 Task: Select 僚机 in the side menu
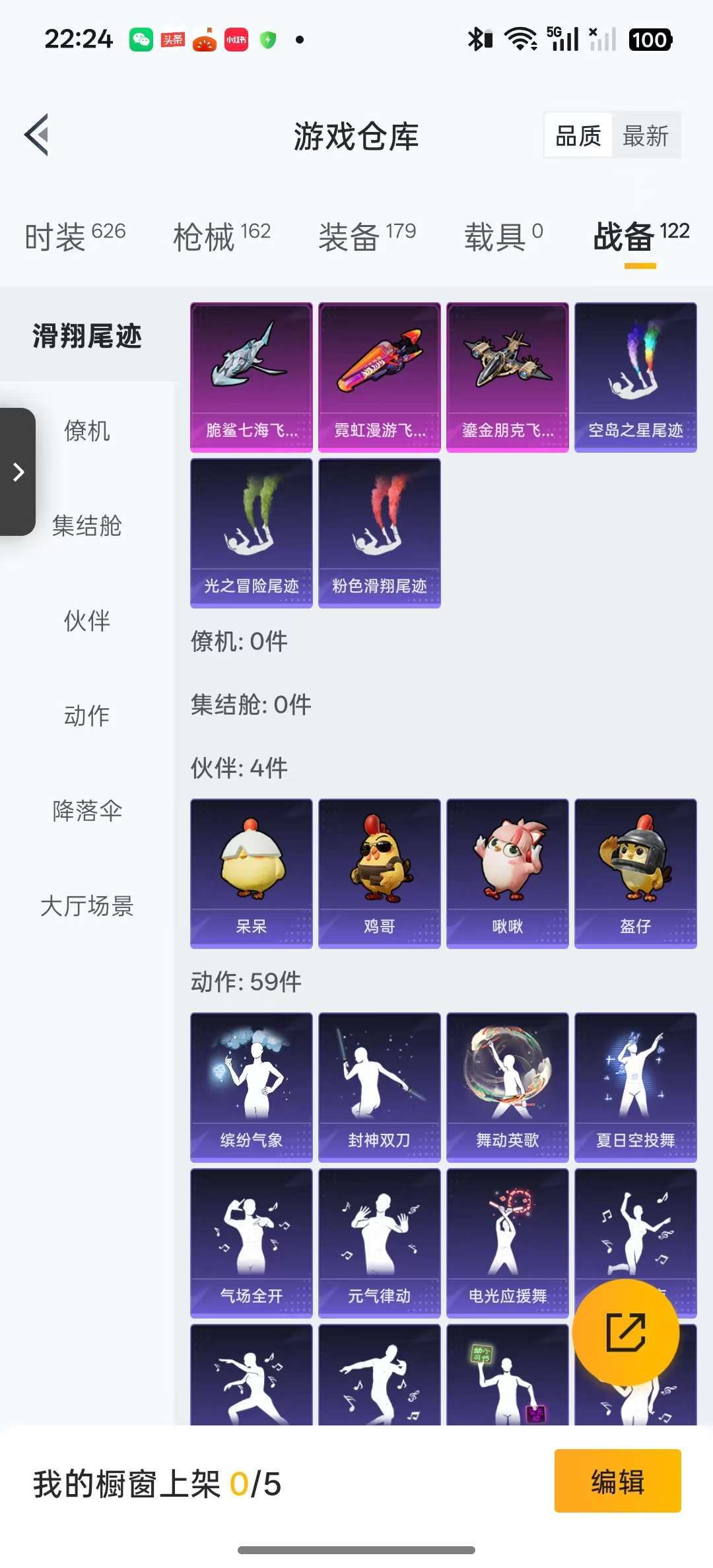(x=87, y=431)
